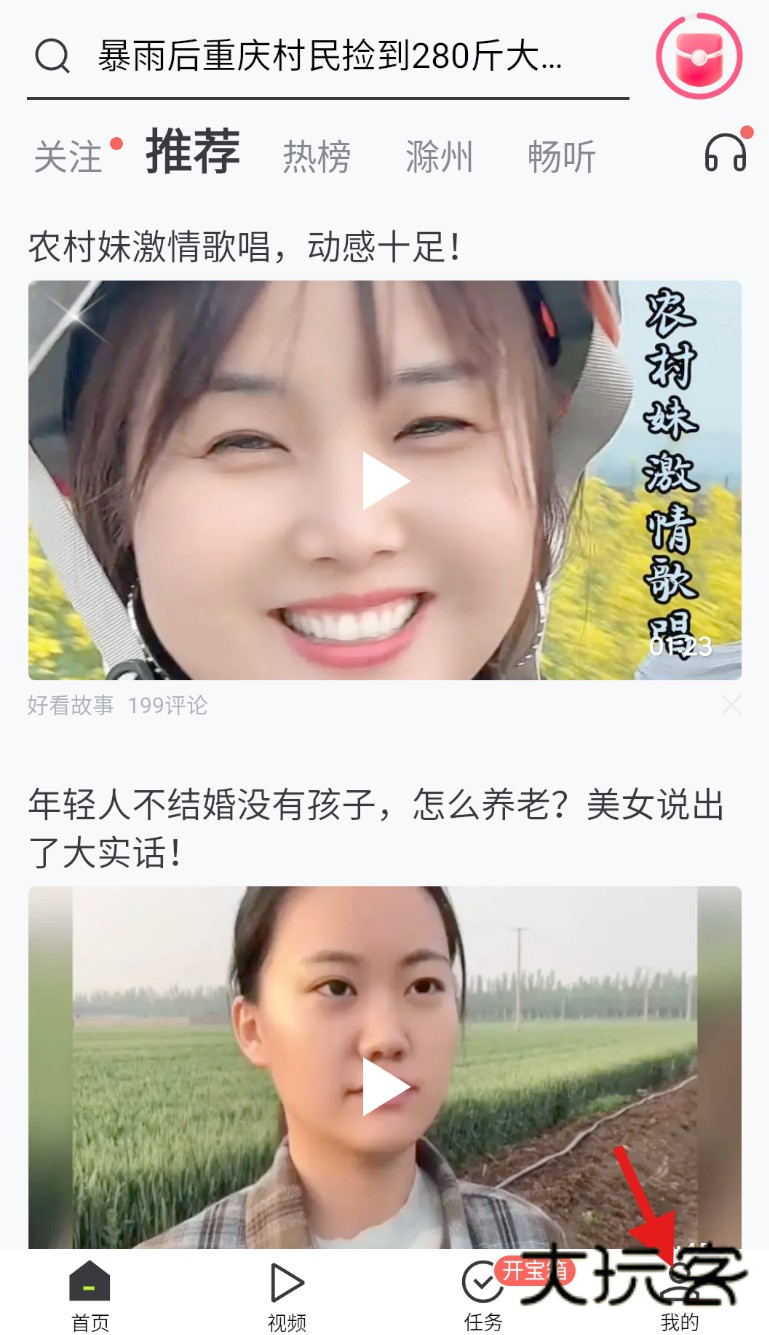Viewport: 769px width, 1335px height.
Task: Open the 滁州 local tab
Action: tap(439, 157)
